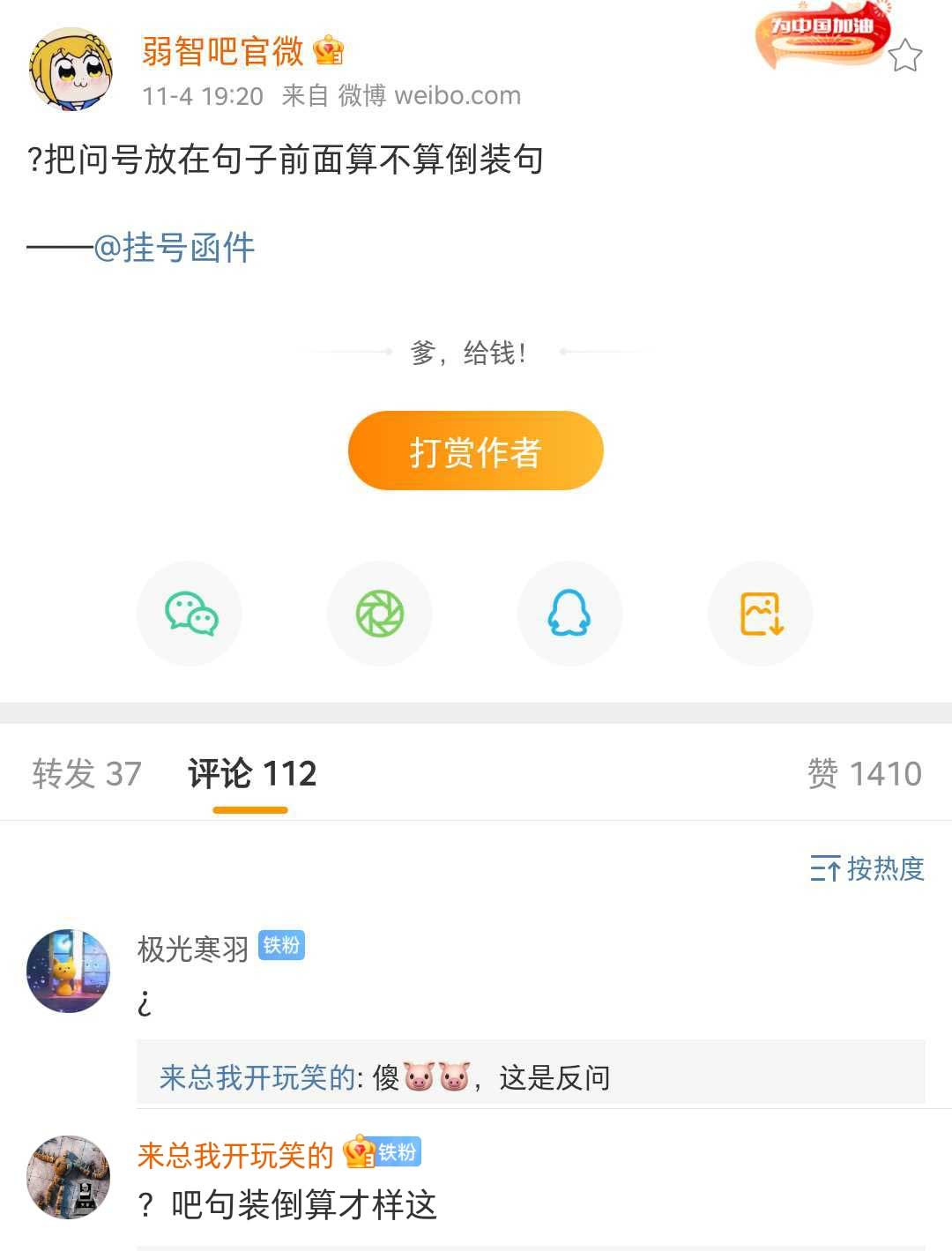Save the post as an image

(x=761, y=614)
